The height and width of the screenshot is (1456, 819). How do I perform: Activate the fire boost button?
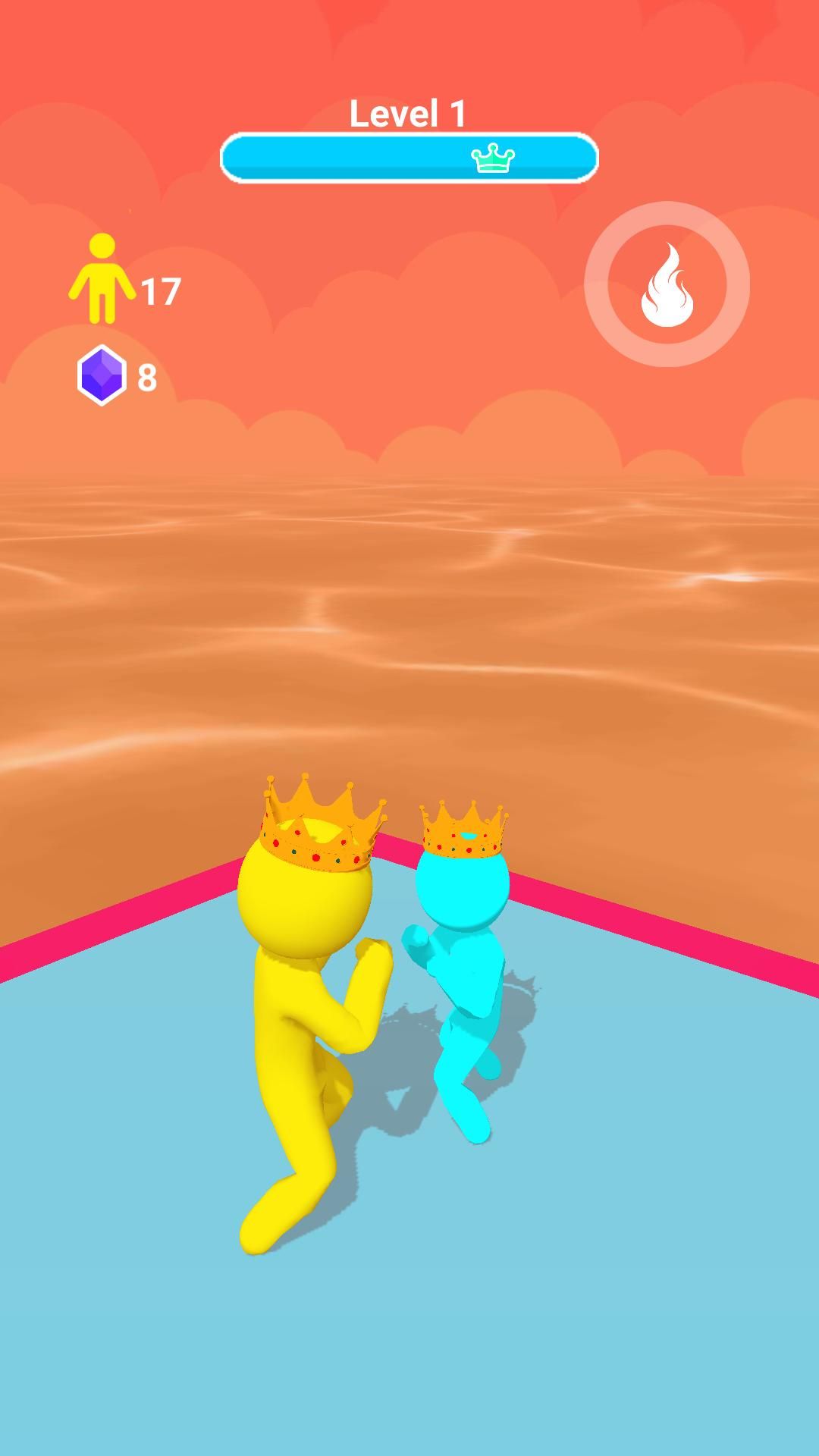pyautogui.click(x=667, y=284)
